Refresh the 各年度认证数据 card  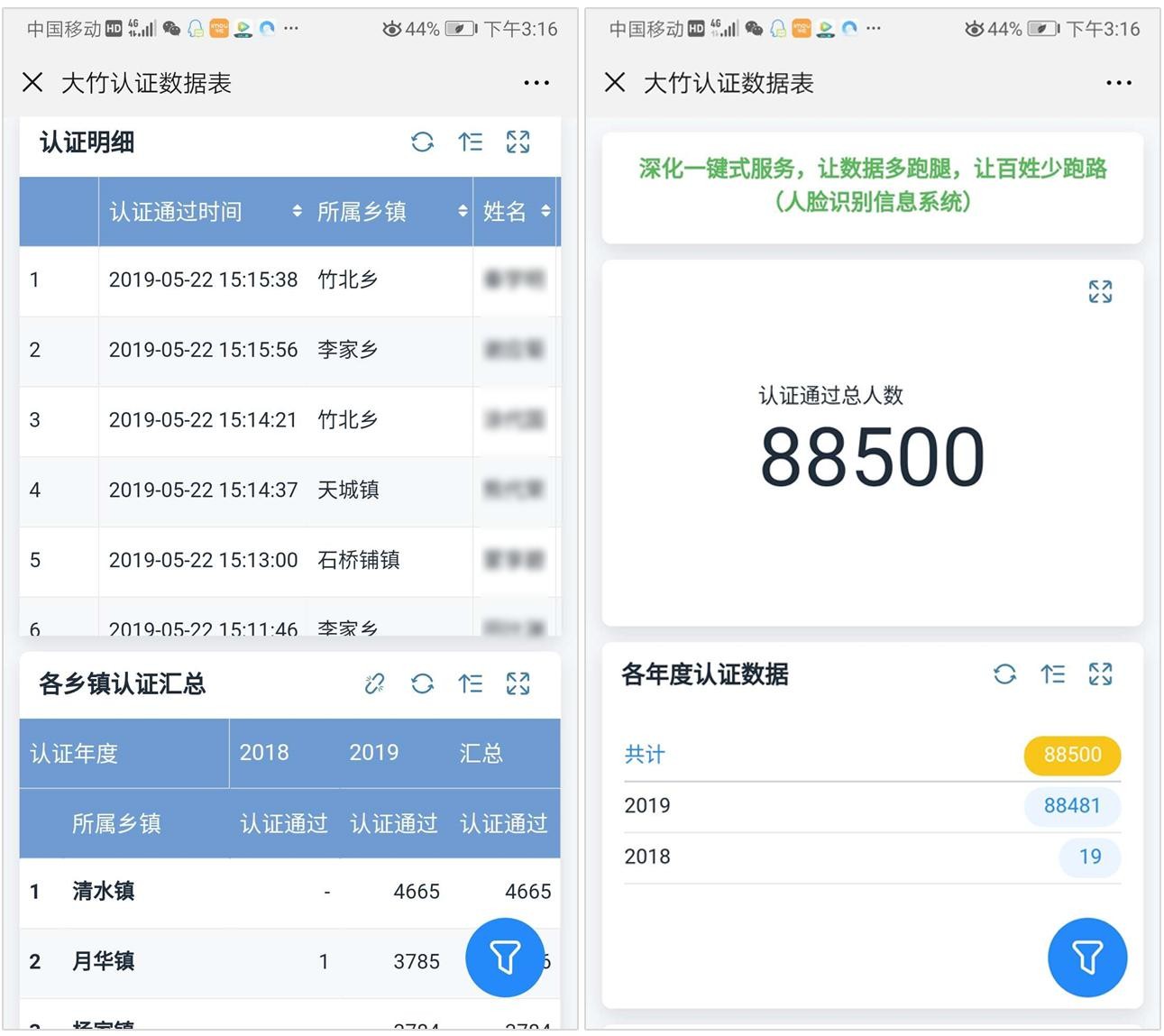pos(1004,674)
